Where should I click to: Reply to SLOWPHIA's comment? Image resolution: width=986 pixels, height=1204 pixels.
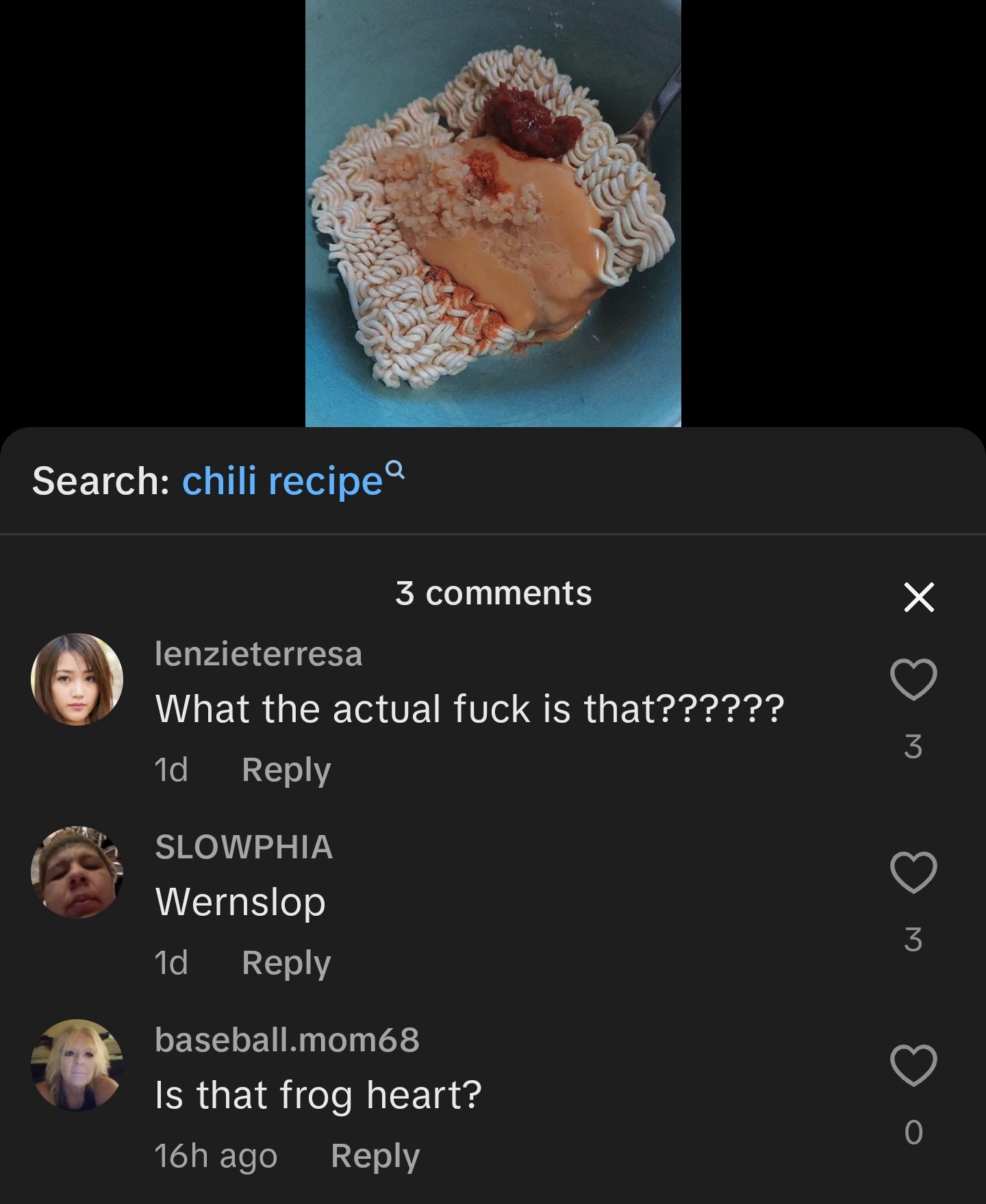286,963
